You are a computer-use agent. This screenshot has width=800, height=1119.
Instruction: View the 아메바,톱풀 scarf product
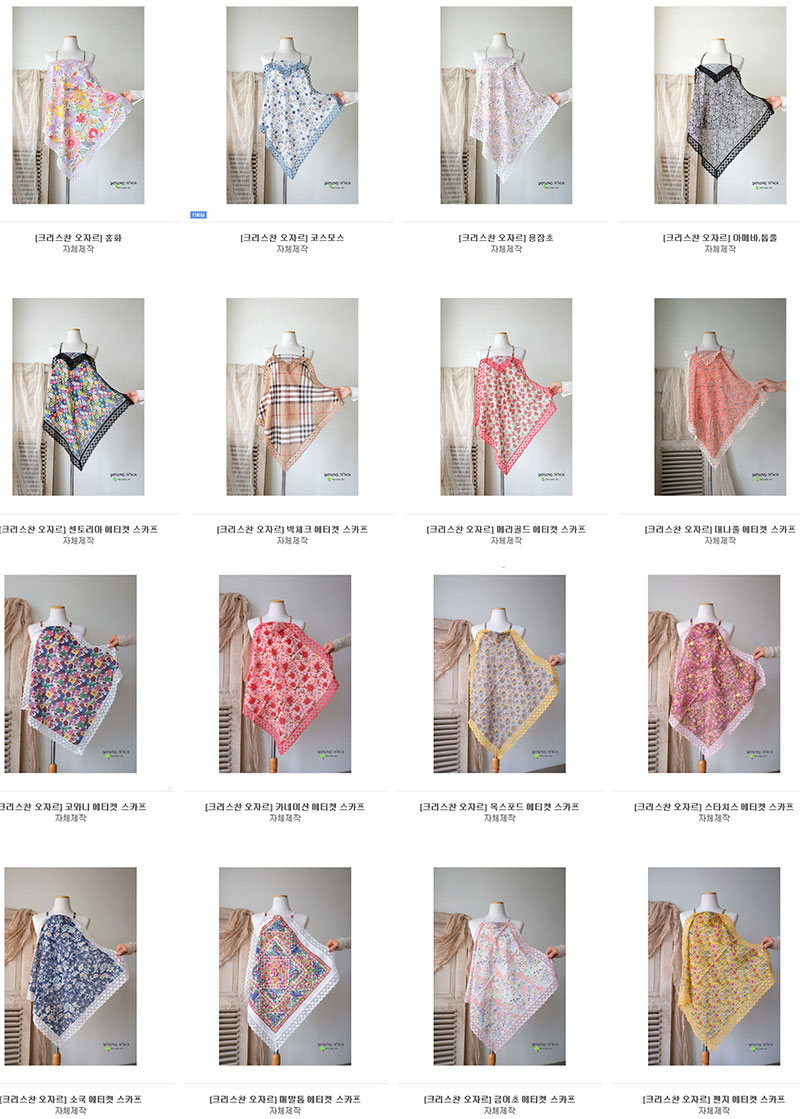(720, 105)
